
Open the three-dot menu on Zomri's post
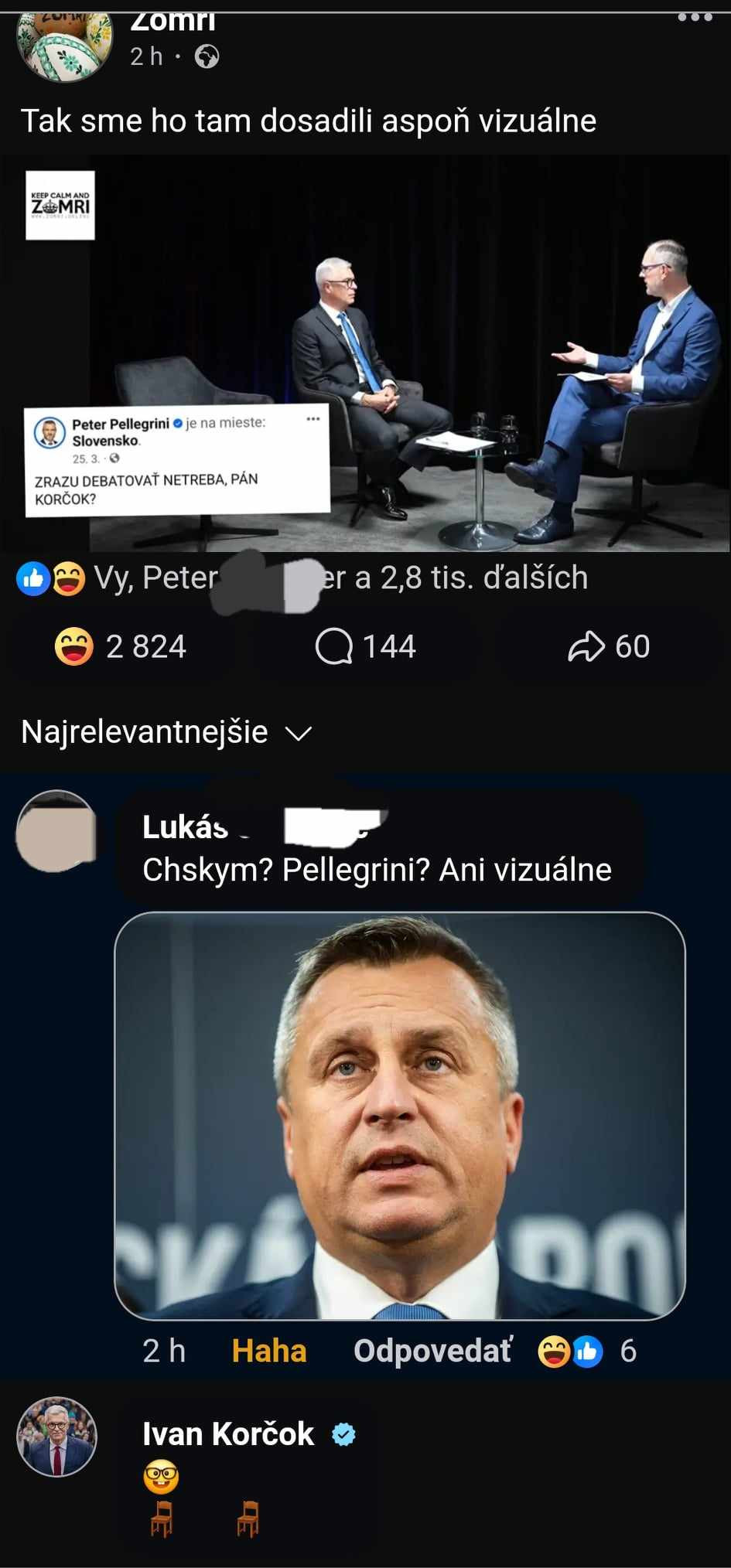[x=695, y=17]
